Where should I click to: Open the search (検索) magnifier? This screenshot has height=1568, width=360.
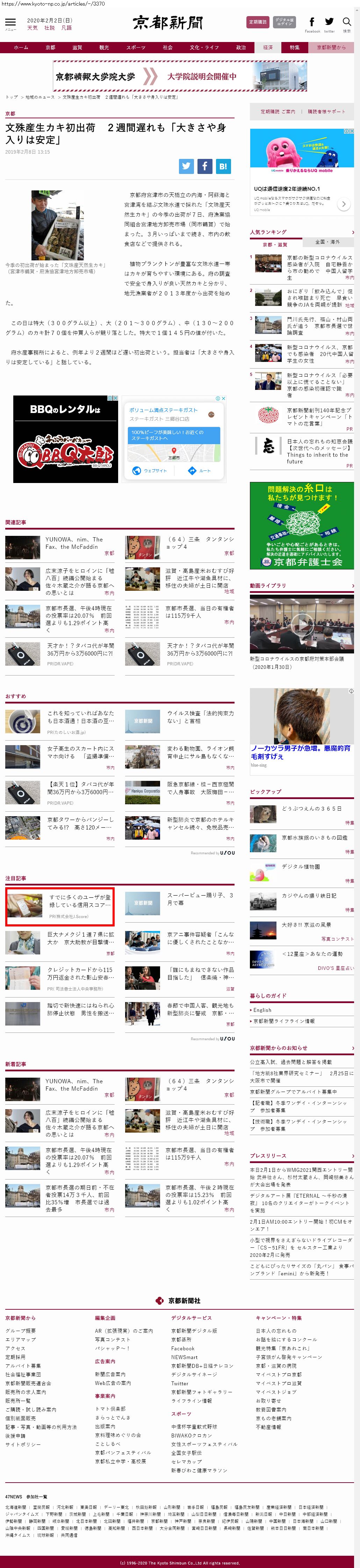point(347,24)
